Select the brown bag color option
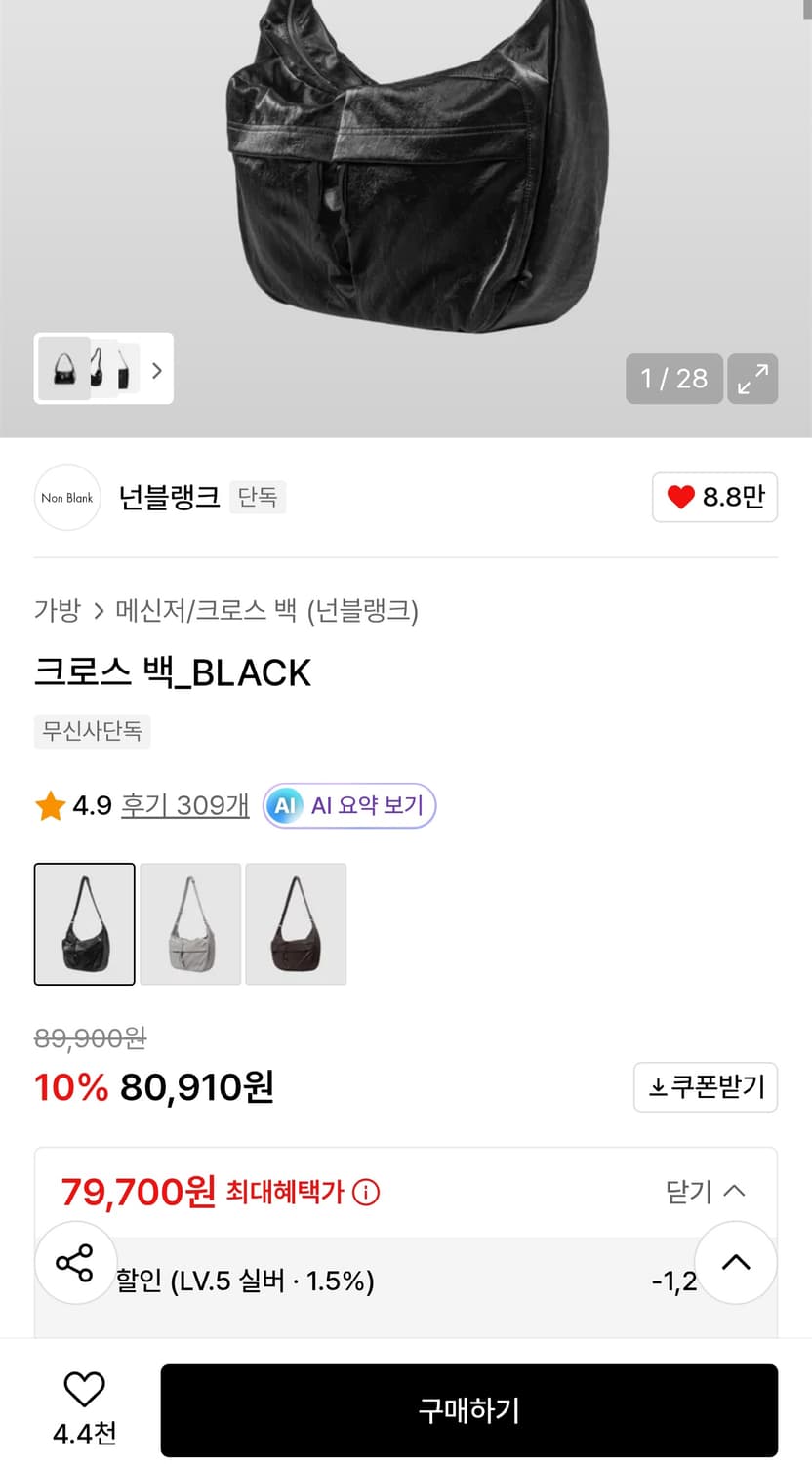 (x=296, y=923)
